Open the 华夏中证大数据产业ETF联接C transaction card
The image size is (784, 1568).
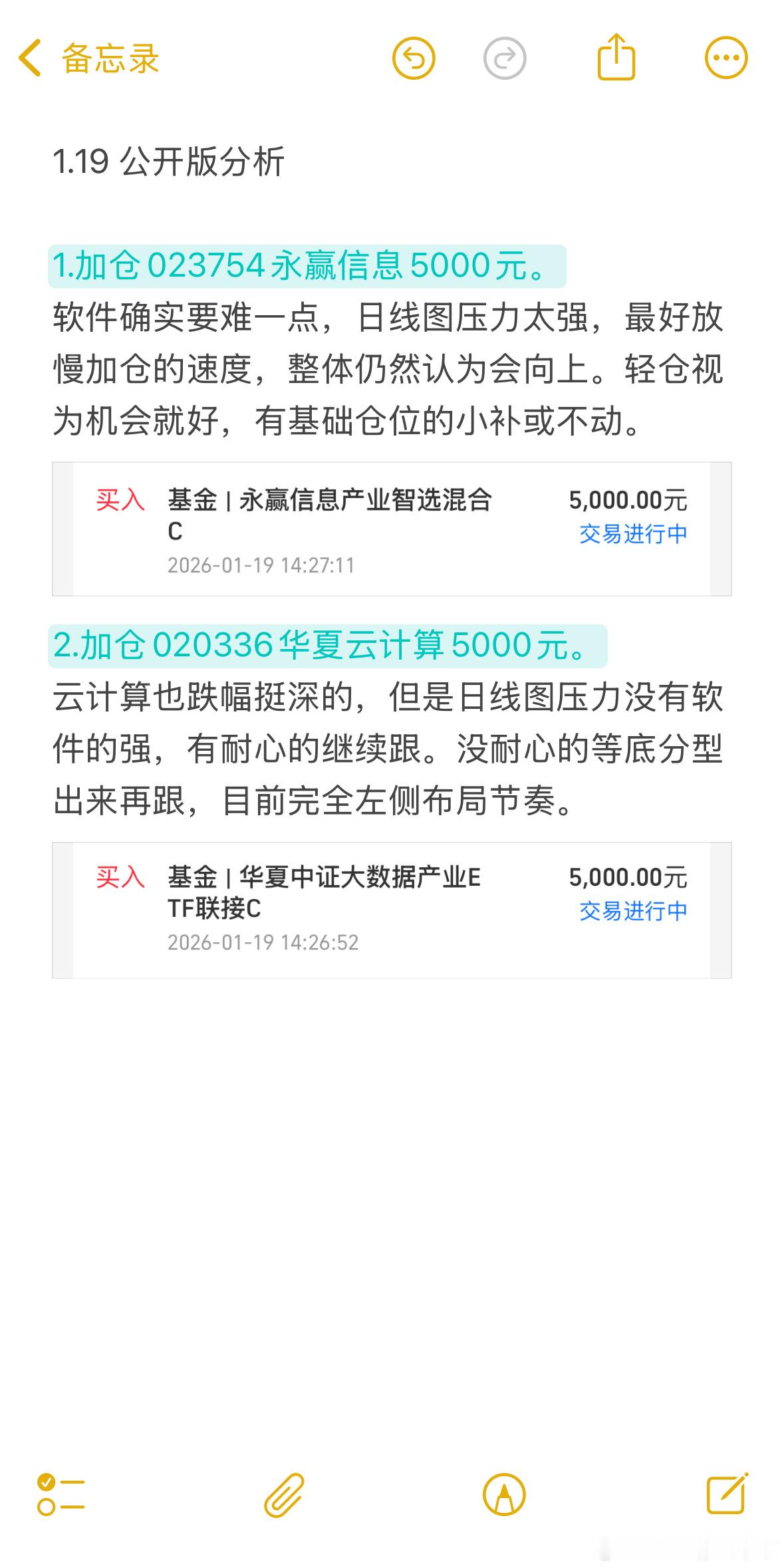tap(392, 904)
